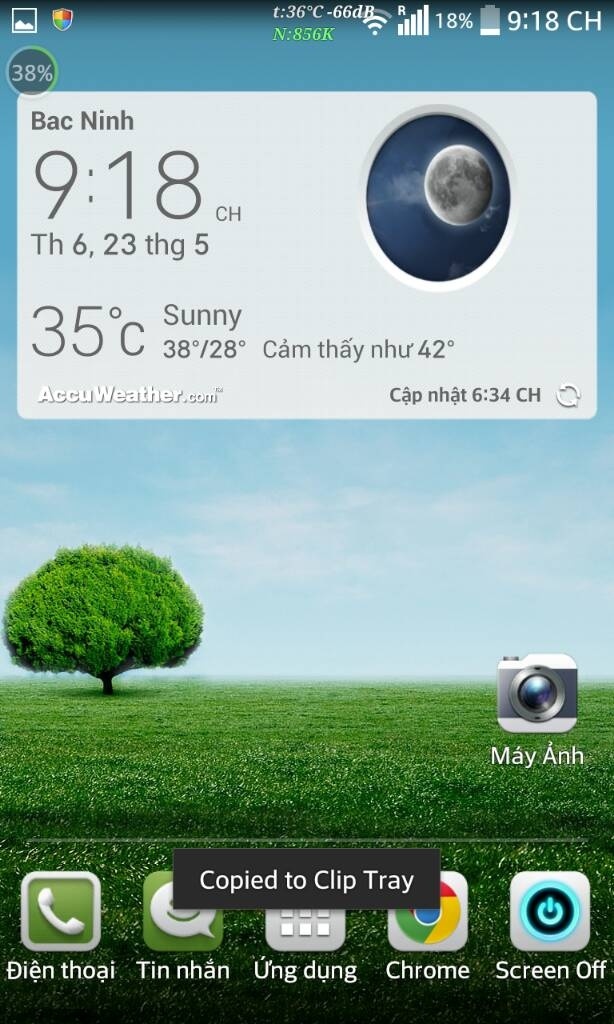This screenshot has height=1024, width=614.
Task: Open the weather widget for Bac Ninh
Action: pos(306,255)
